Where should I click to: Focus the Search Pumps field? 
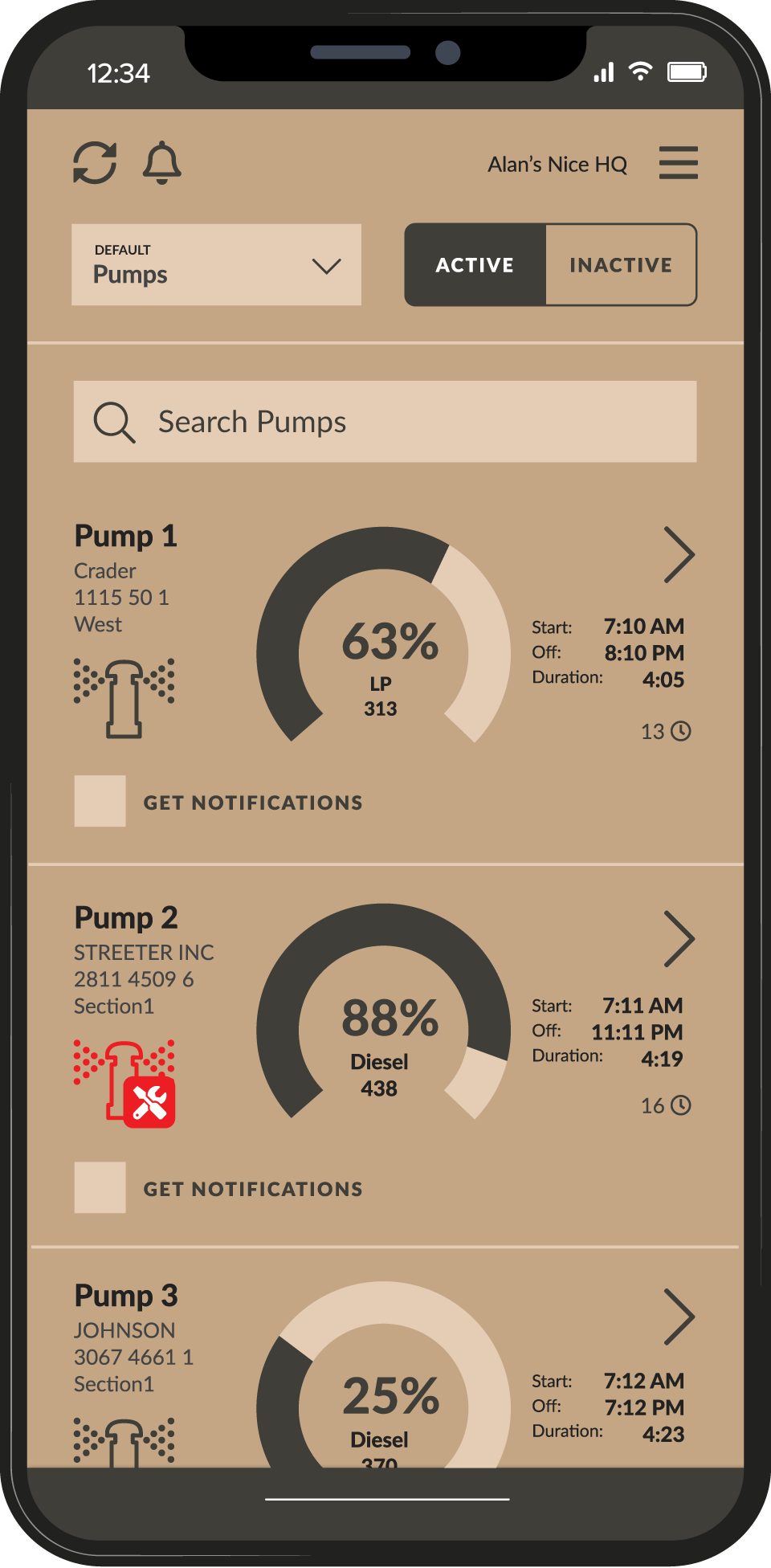(x=385, y=422)
